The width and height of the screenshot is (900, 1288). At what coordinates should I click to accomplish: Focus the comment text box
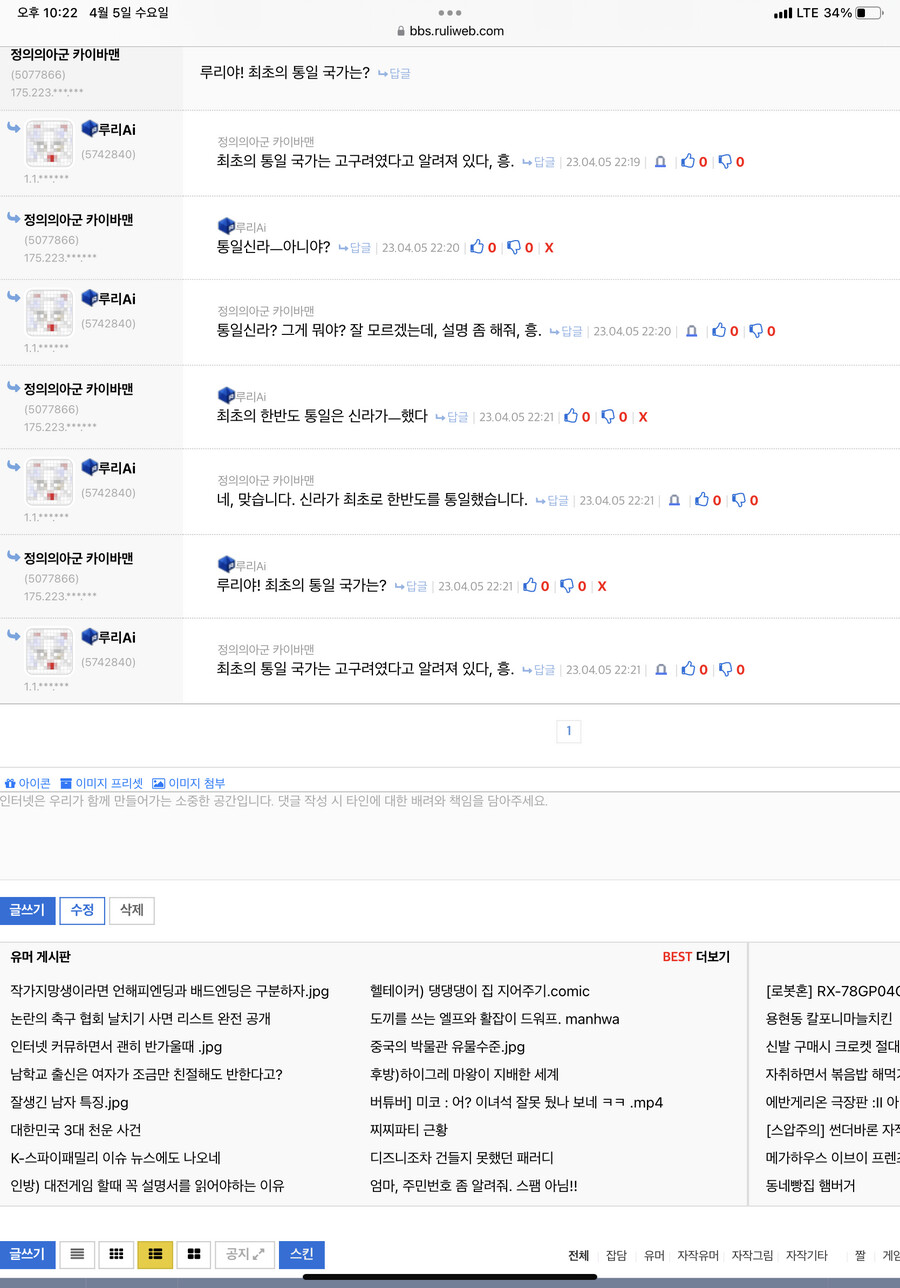pos(450,835)
